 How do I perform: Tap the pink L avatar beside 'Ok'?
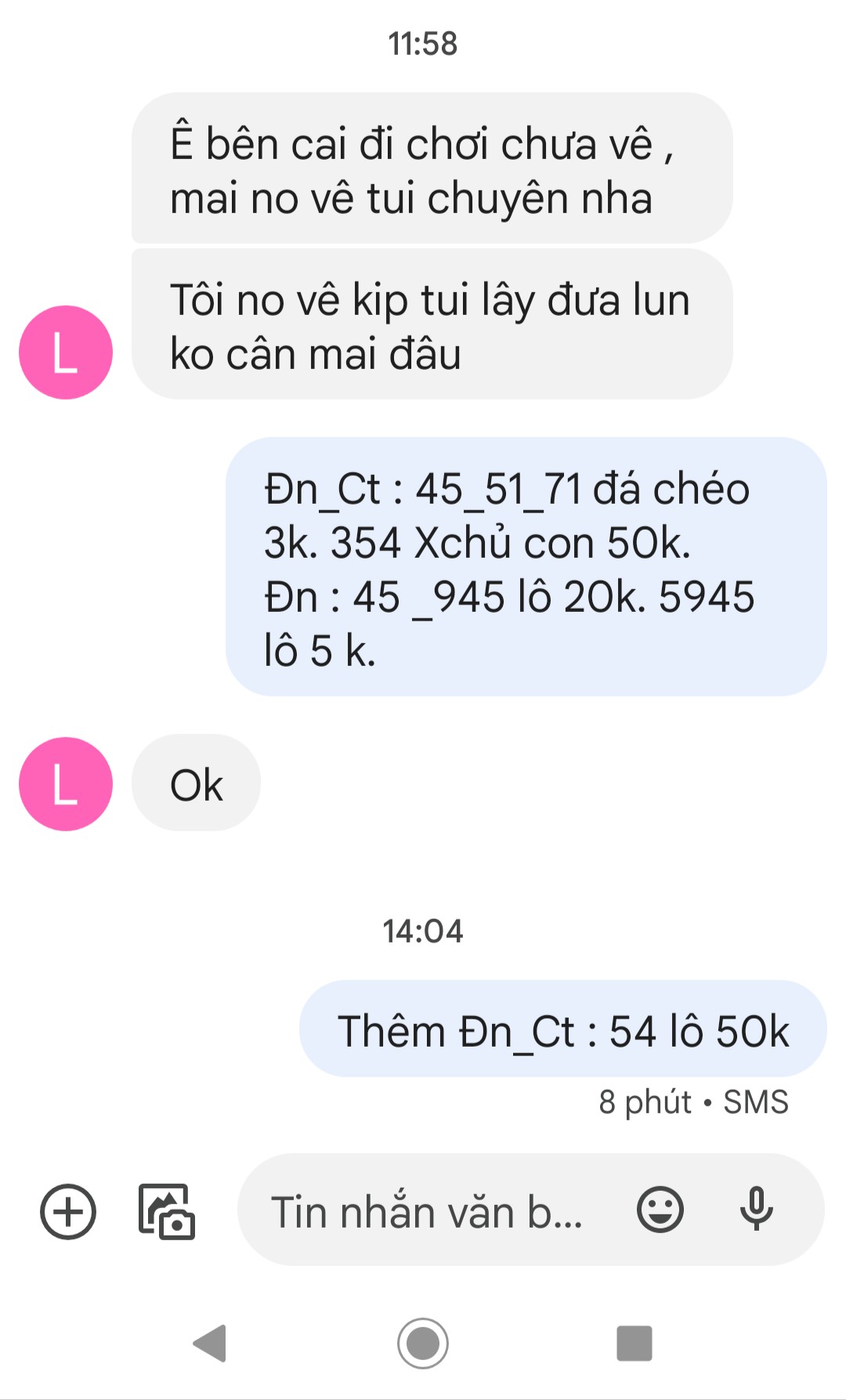(66, 783)
